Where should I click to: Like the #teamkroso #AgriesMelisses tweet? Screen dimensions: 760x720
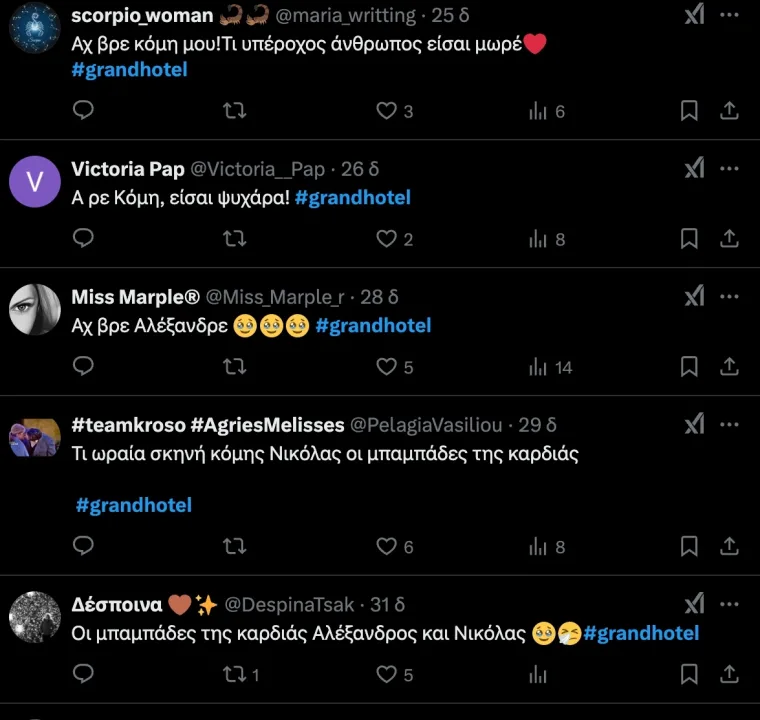(x=386, y=546)
